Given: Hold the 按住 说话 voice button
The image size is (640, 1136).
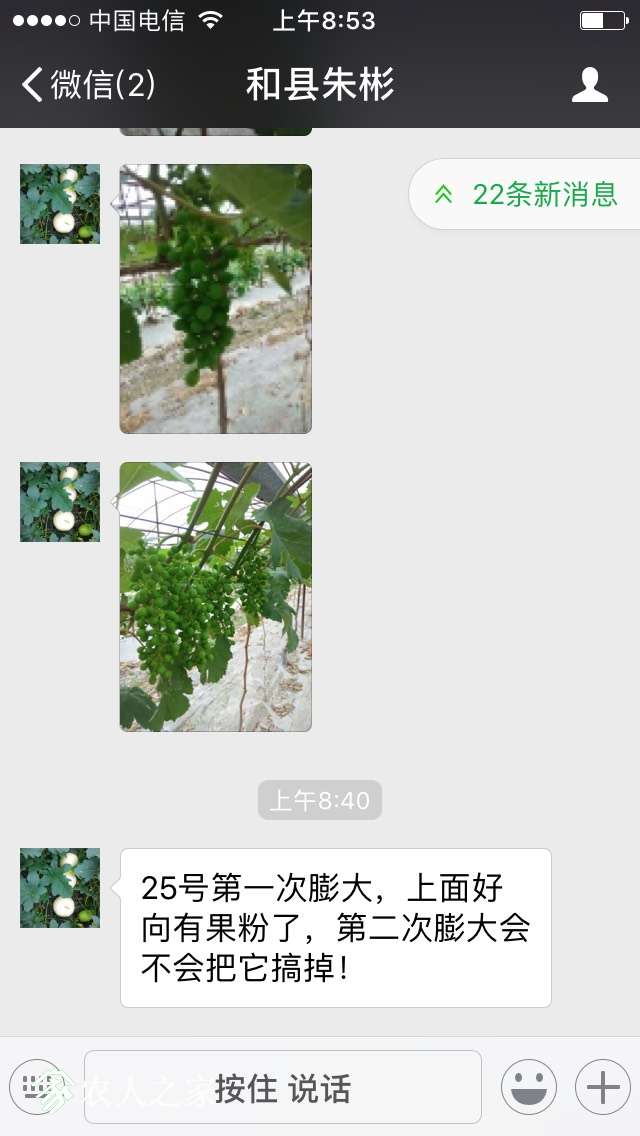Looking at the screenshot, I should [x=283, y=1087].
